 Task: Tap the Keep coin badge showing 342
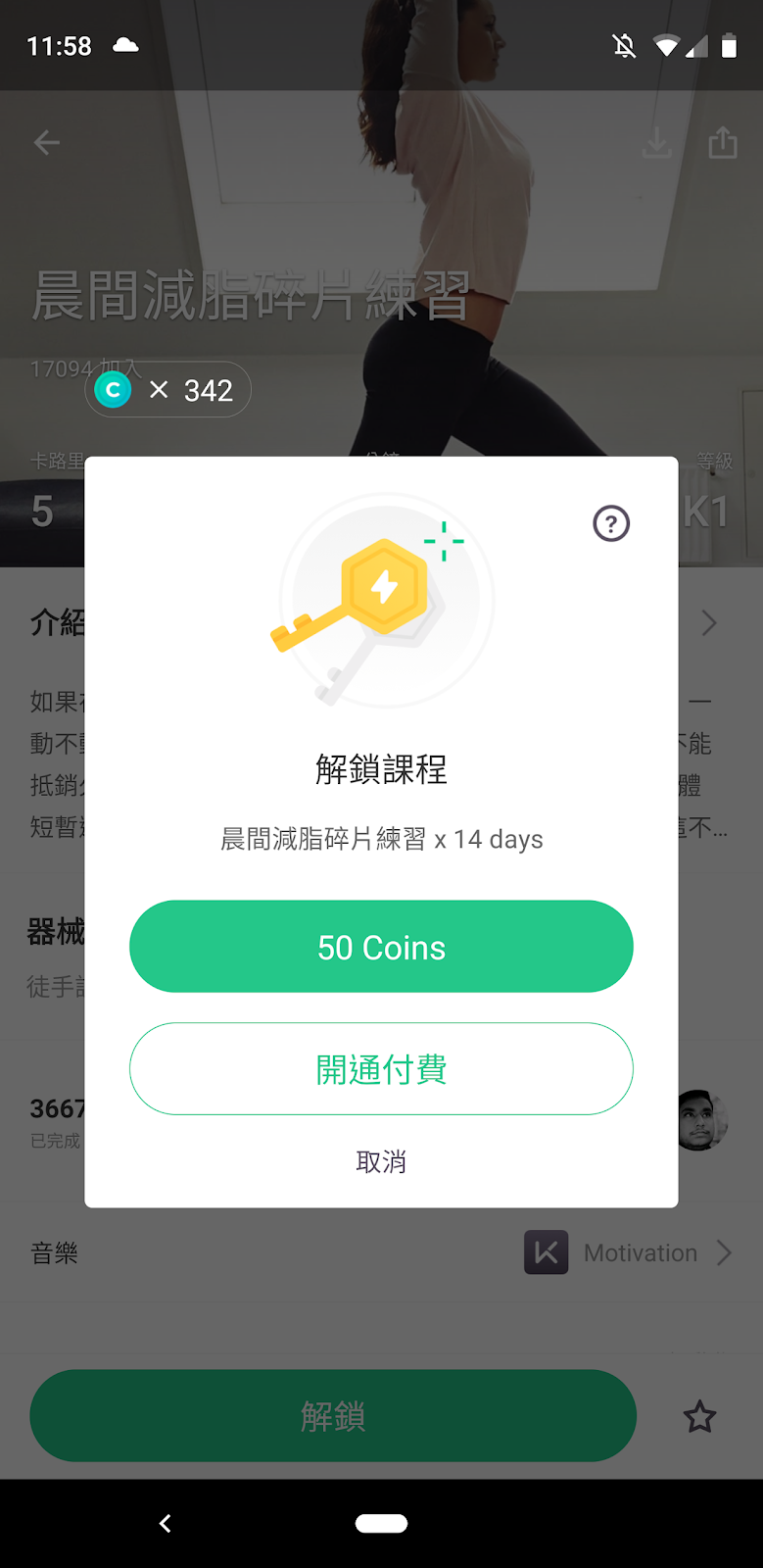point(167,389)
